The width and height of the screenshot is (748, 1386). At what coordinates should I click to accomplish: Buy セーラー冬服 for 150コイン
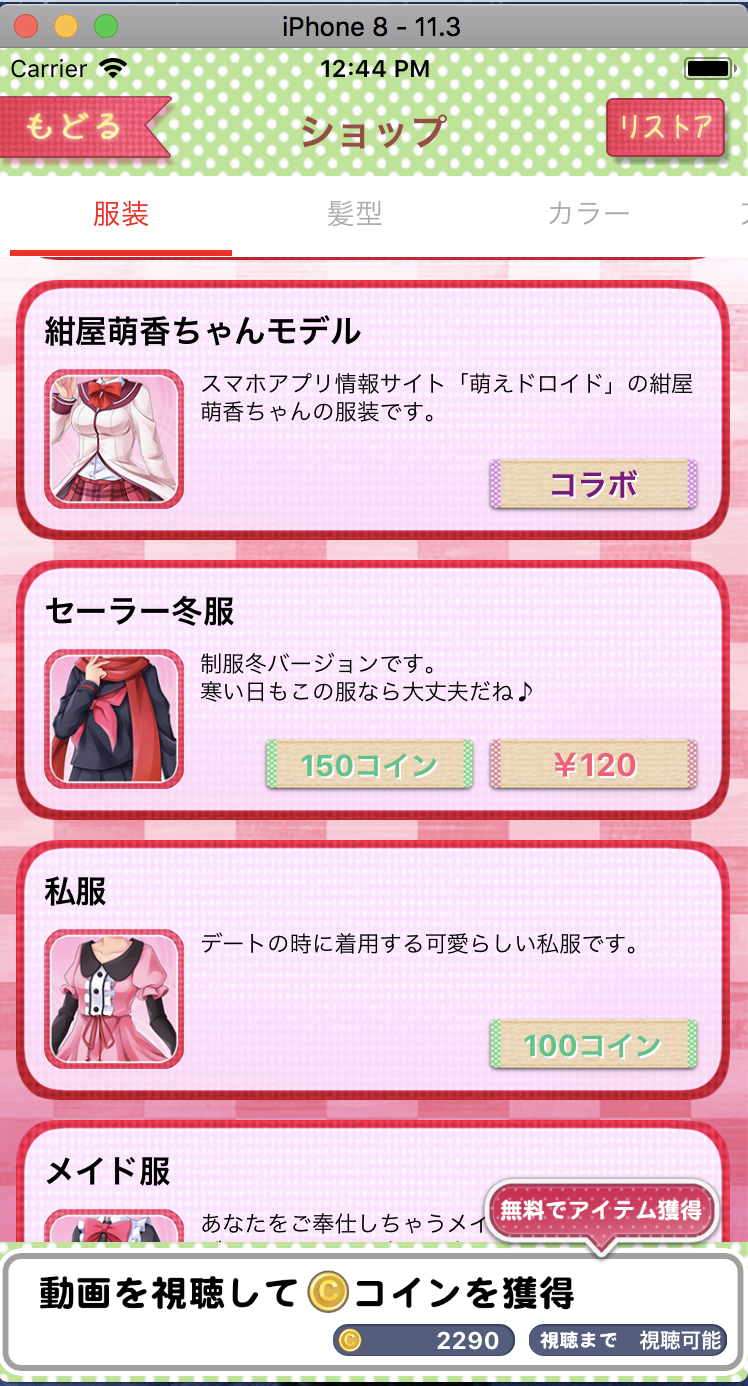tap(369, 765)
